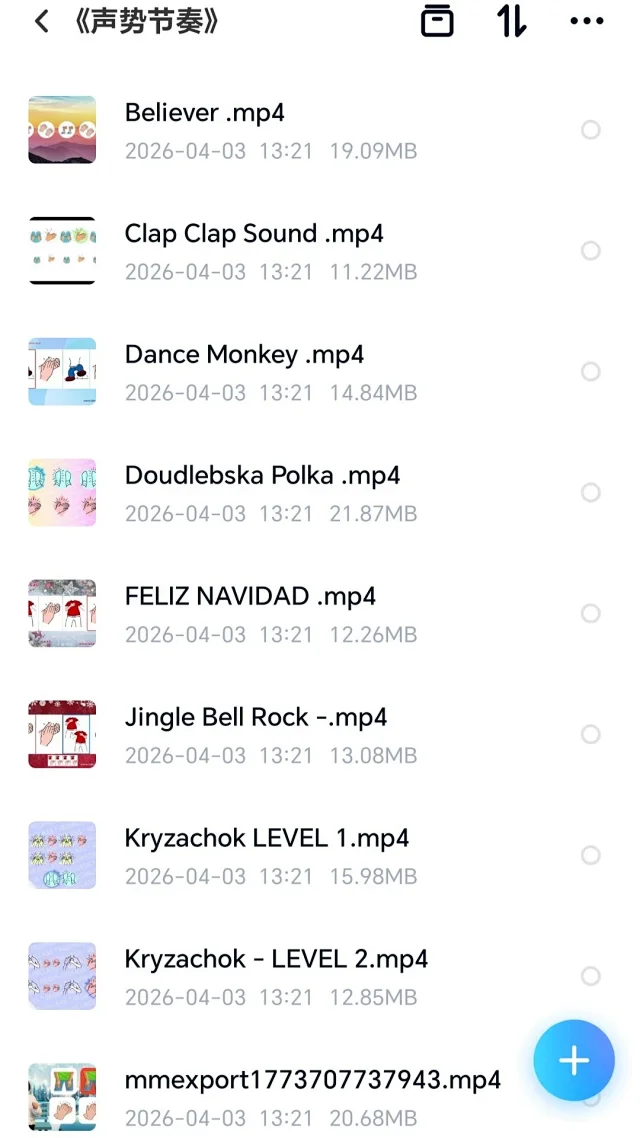
Task: Select the Believer .mp4 file circle
Action: point(591,130)
